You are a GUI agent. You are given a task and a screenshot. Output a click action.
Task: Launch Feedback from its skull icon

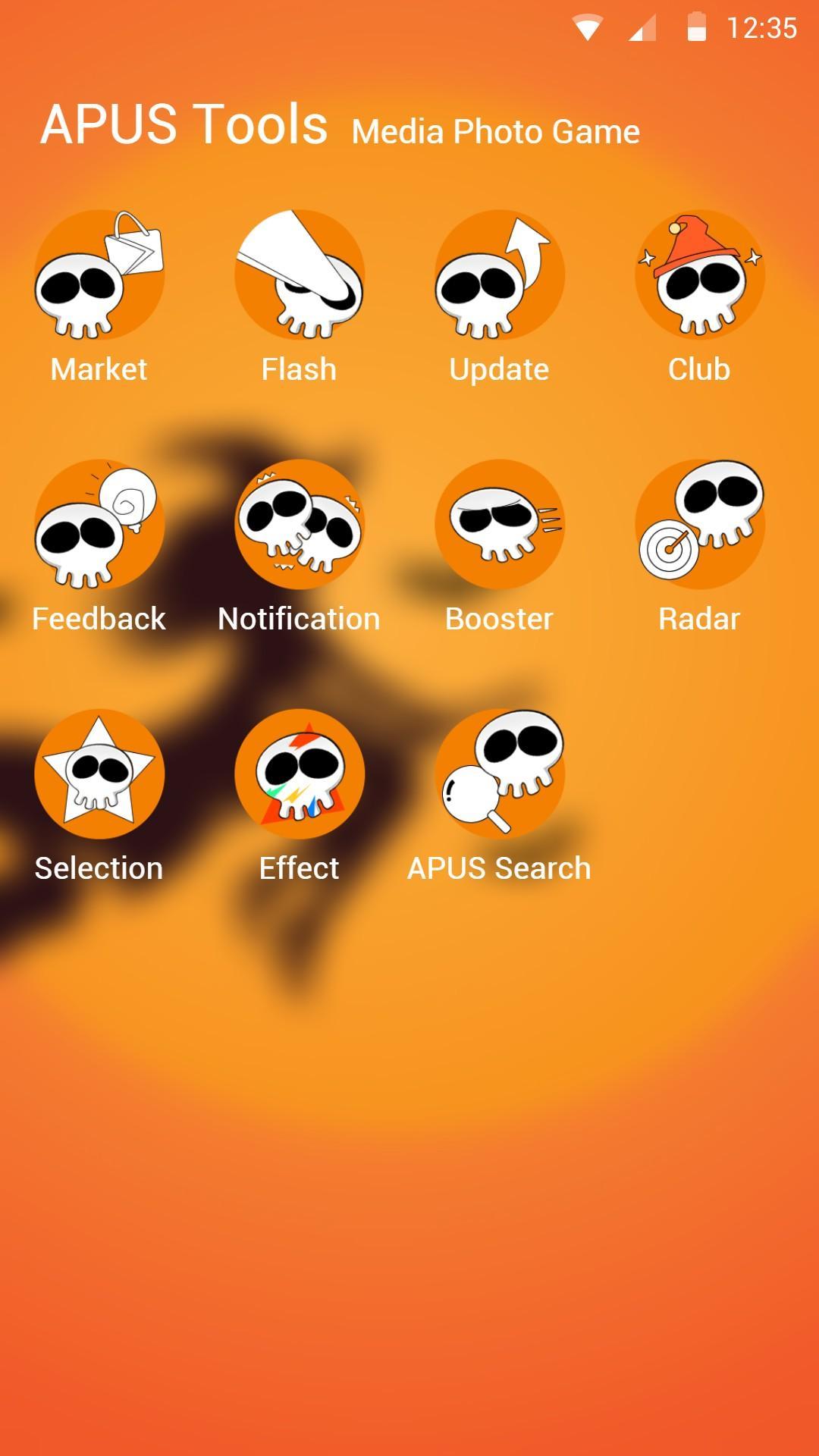click(99, 526)
